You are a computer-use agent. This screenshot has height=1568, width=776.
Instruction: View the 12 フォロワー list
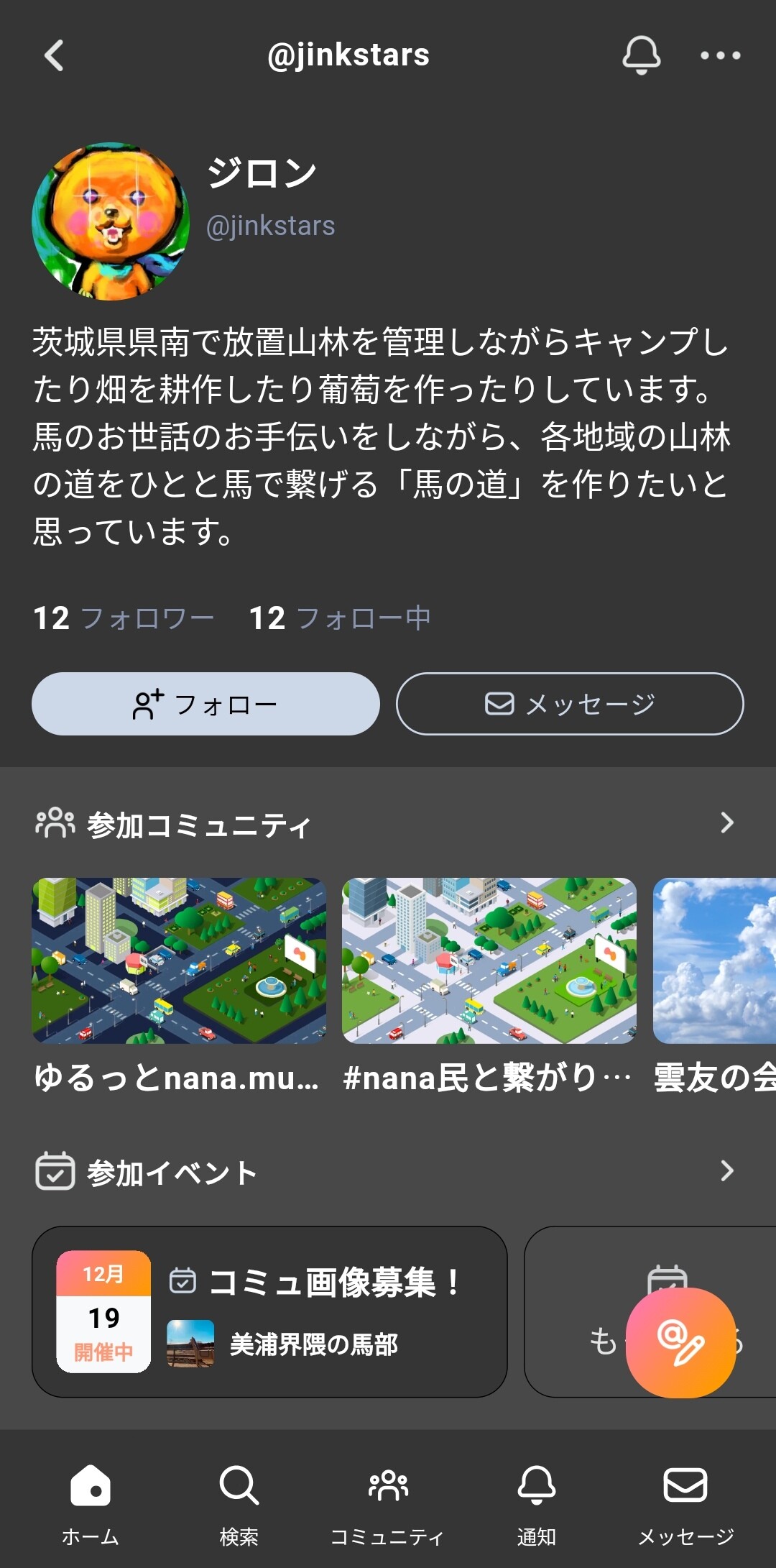(x=124, y=618)
